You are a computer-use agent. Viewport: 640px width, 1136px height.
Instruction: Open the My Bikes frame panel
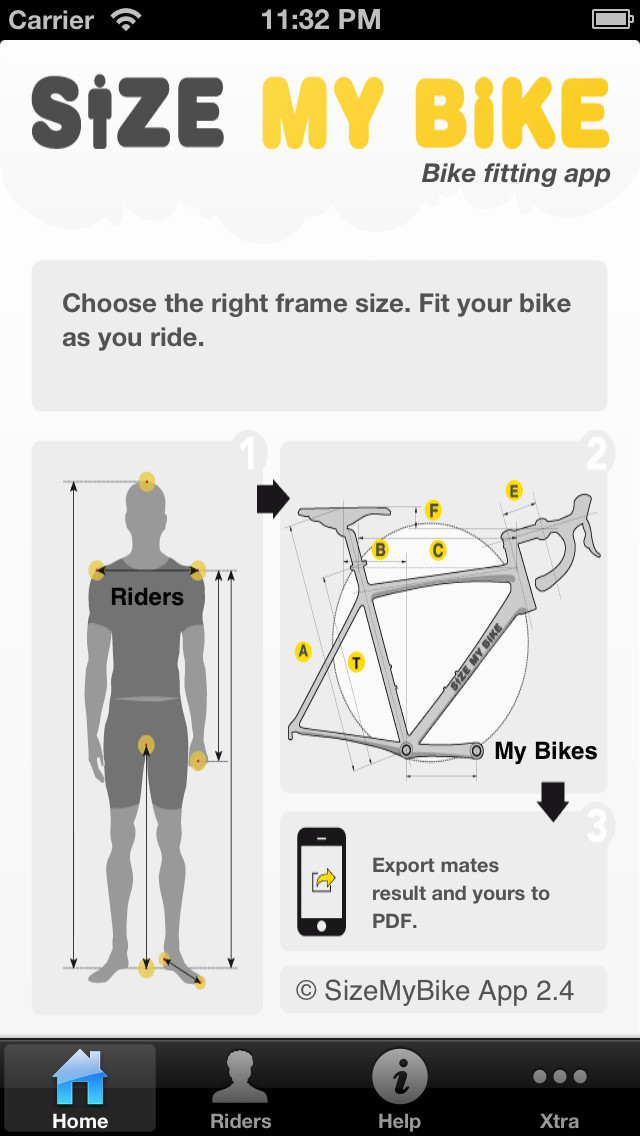tap(444, 617)
